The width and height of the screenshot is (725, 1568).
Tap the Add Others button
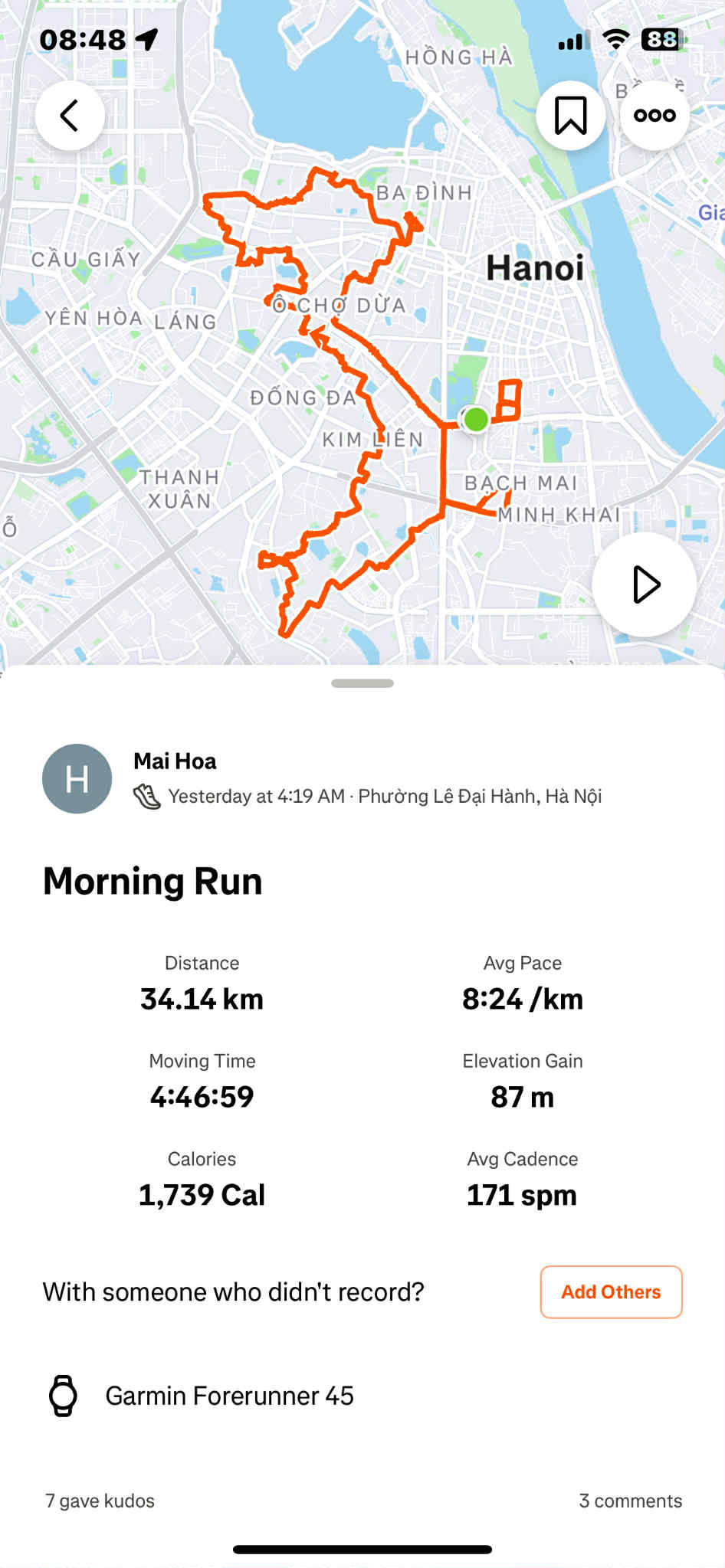coord(611,1291)
